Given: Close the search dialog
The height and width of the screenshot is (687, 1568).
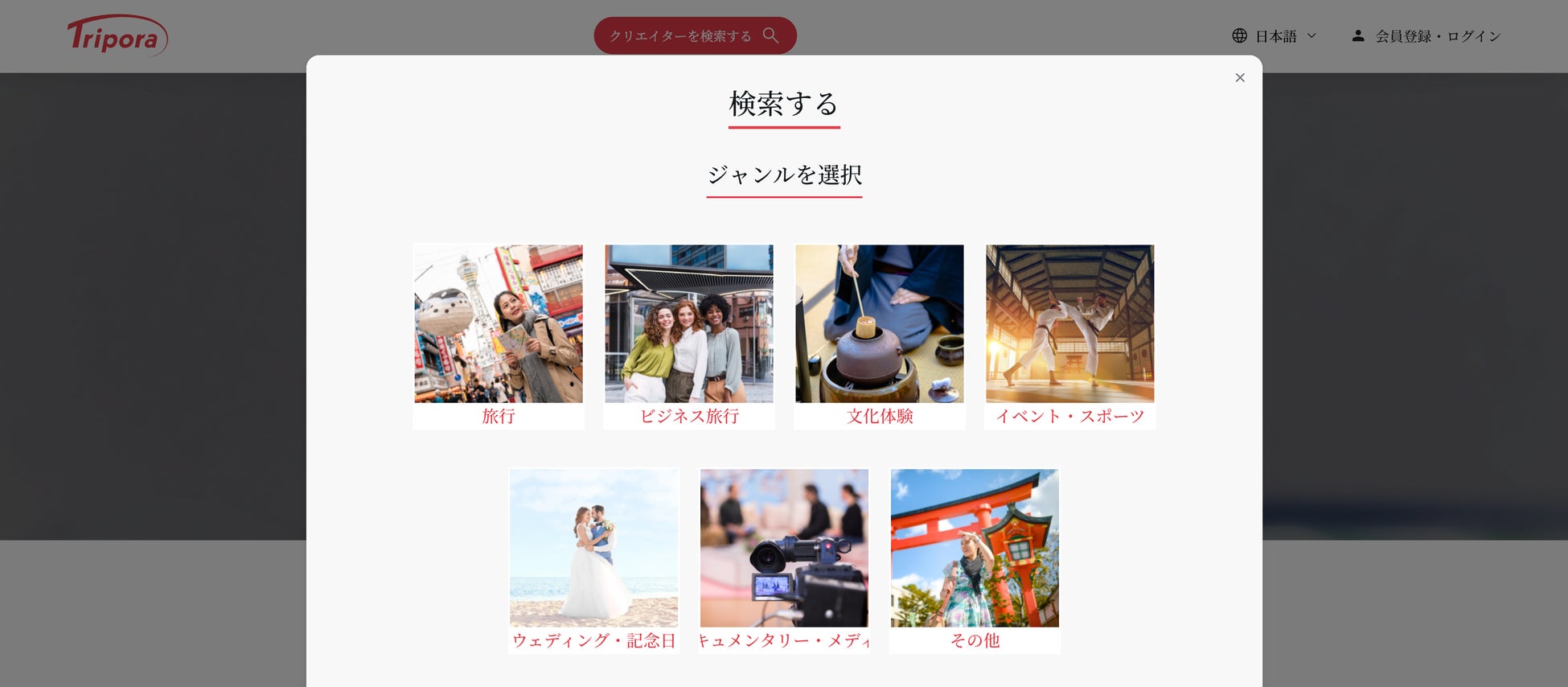Looking at the screenshot, I should click(x=1240, y=78).
